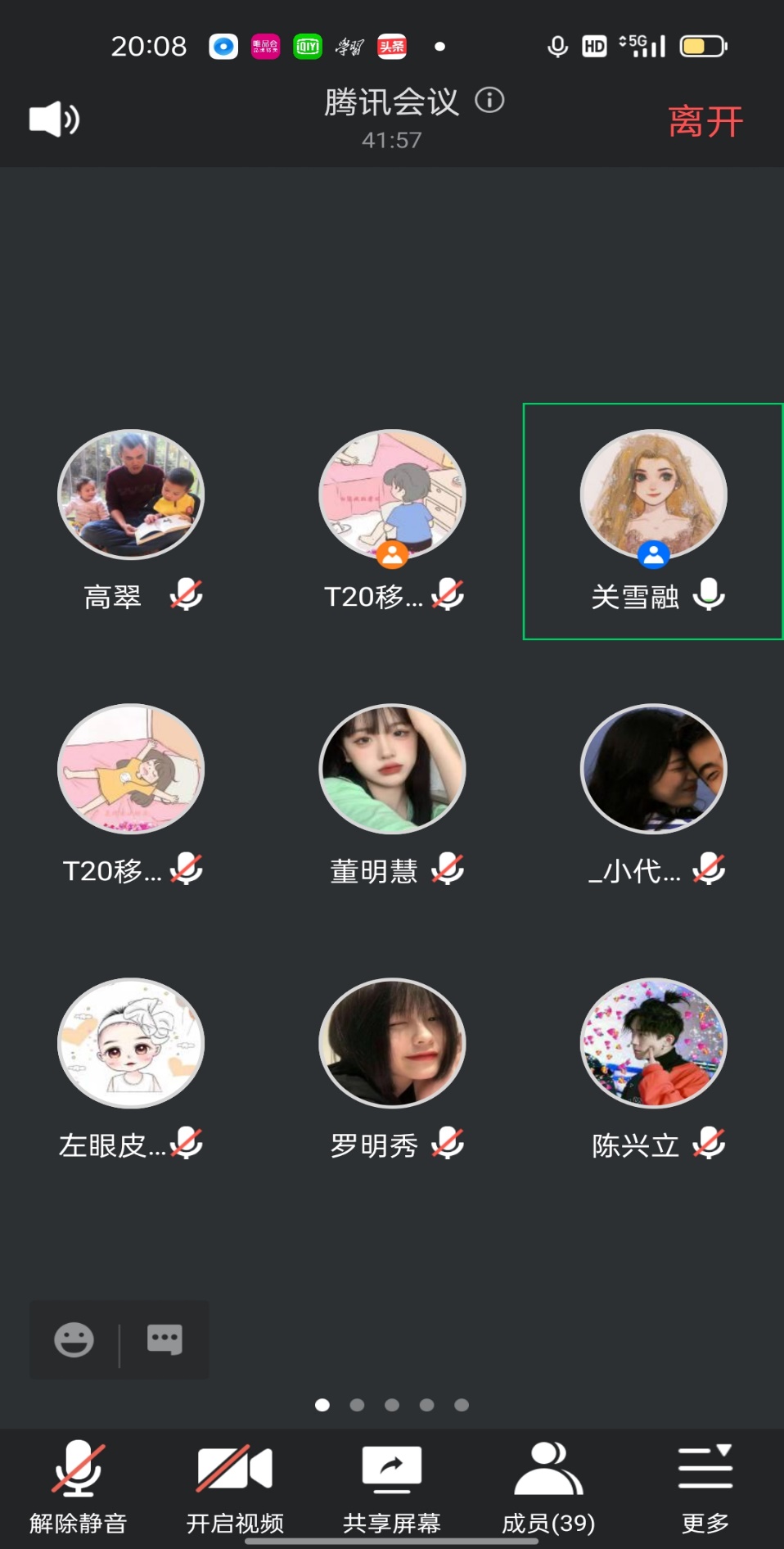The height and width of the screenshot is (1549, 784).
Task: Open the 更多 more options menu
Action: tap(705, 1486)
